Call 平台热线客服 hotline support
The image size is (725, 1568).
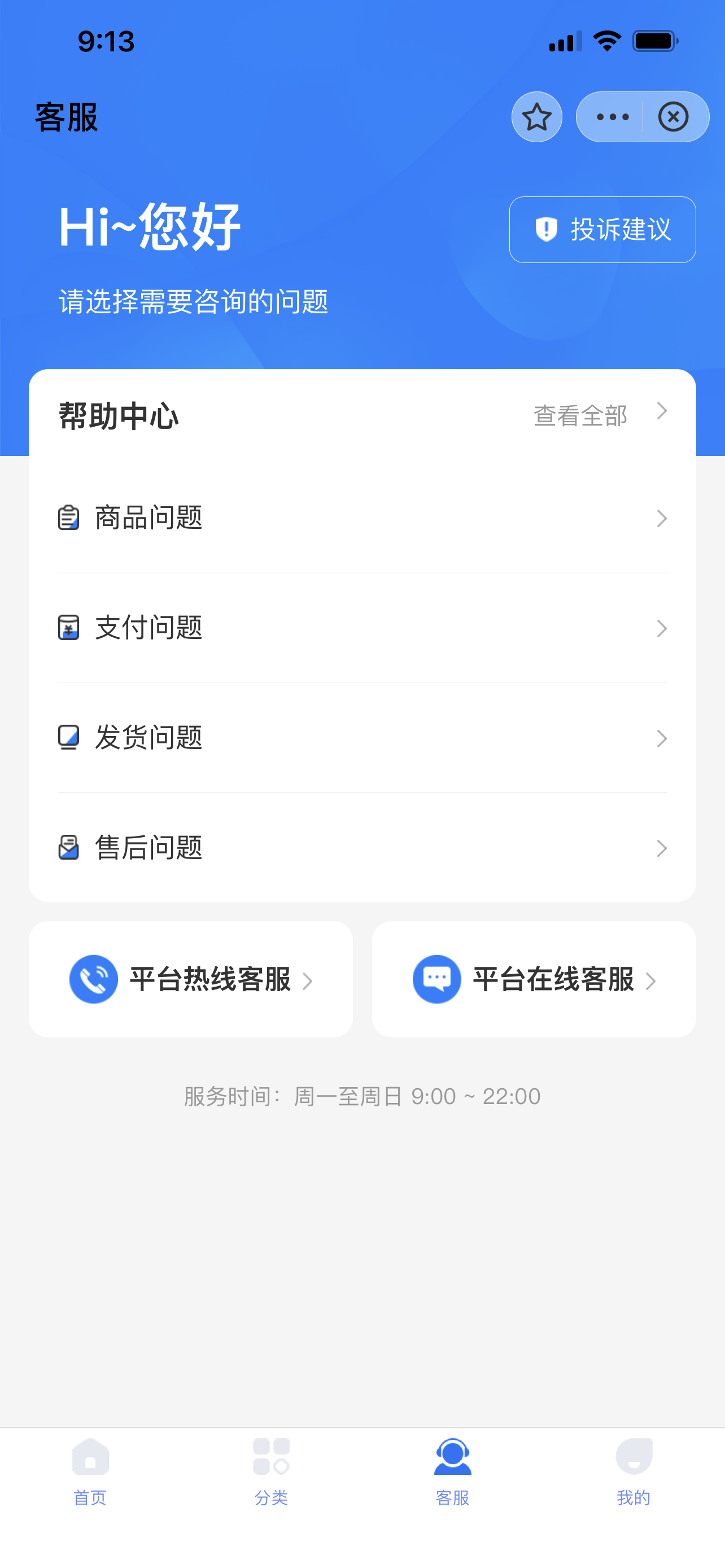click(x=190, y=979)
